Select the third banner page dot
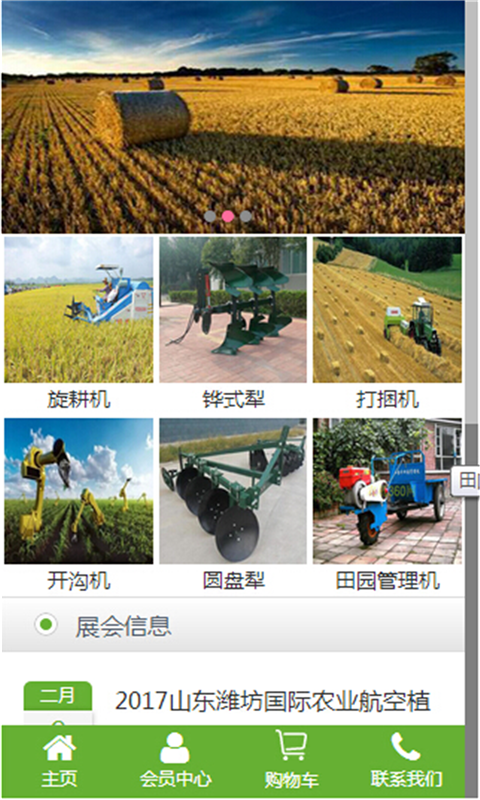This screenshot has width=480, height=800. click(x=246, y=216)
